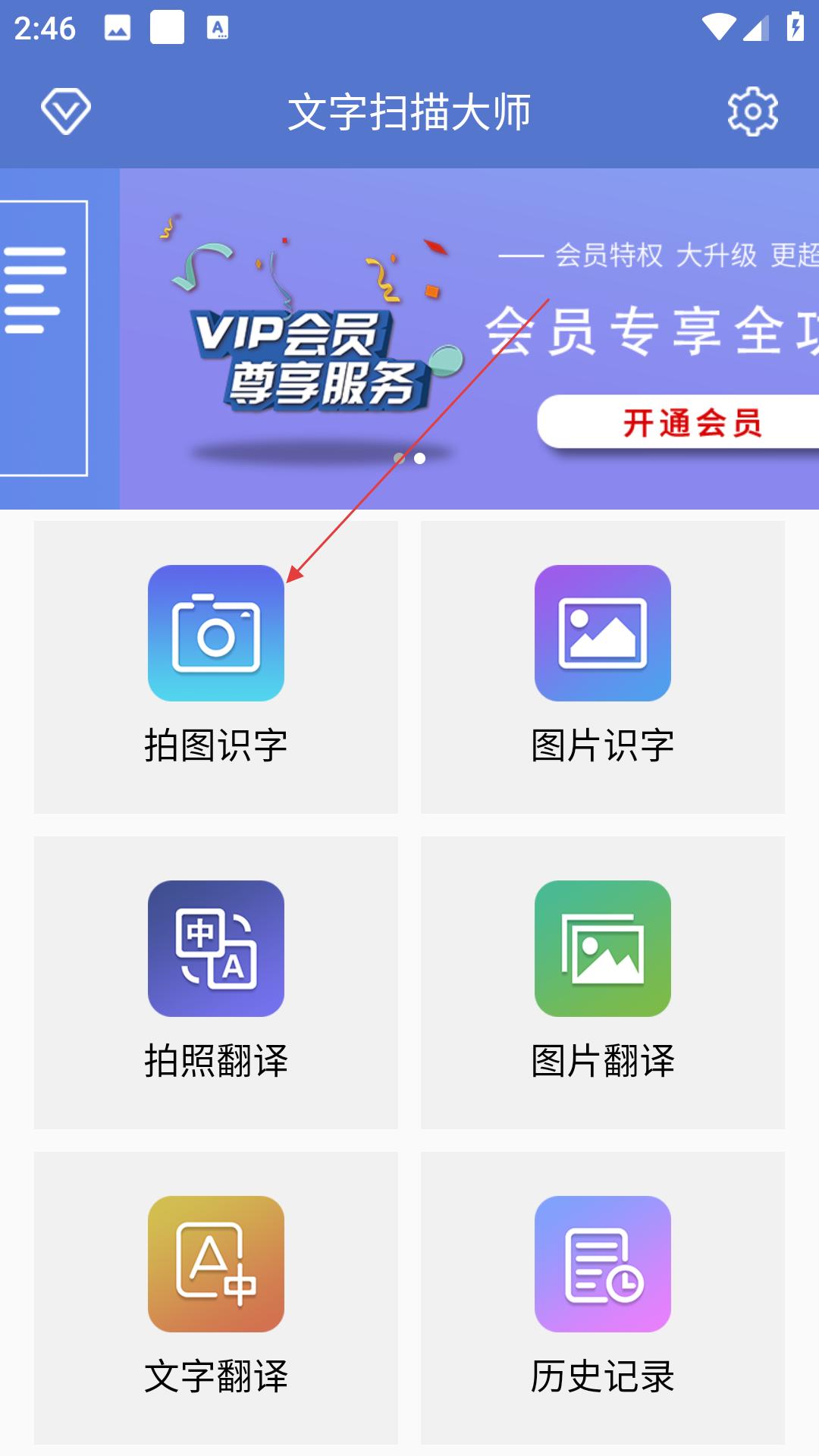Launch 拍照翻译 photo translation
Image resolution: width=819 pixels, height=1456 pixels.
(x=216, y=981)
